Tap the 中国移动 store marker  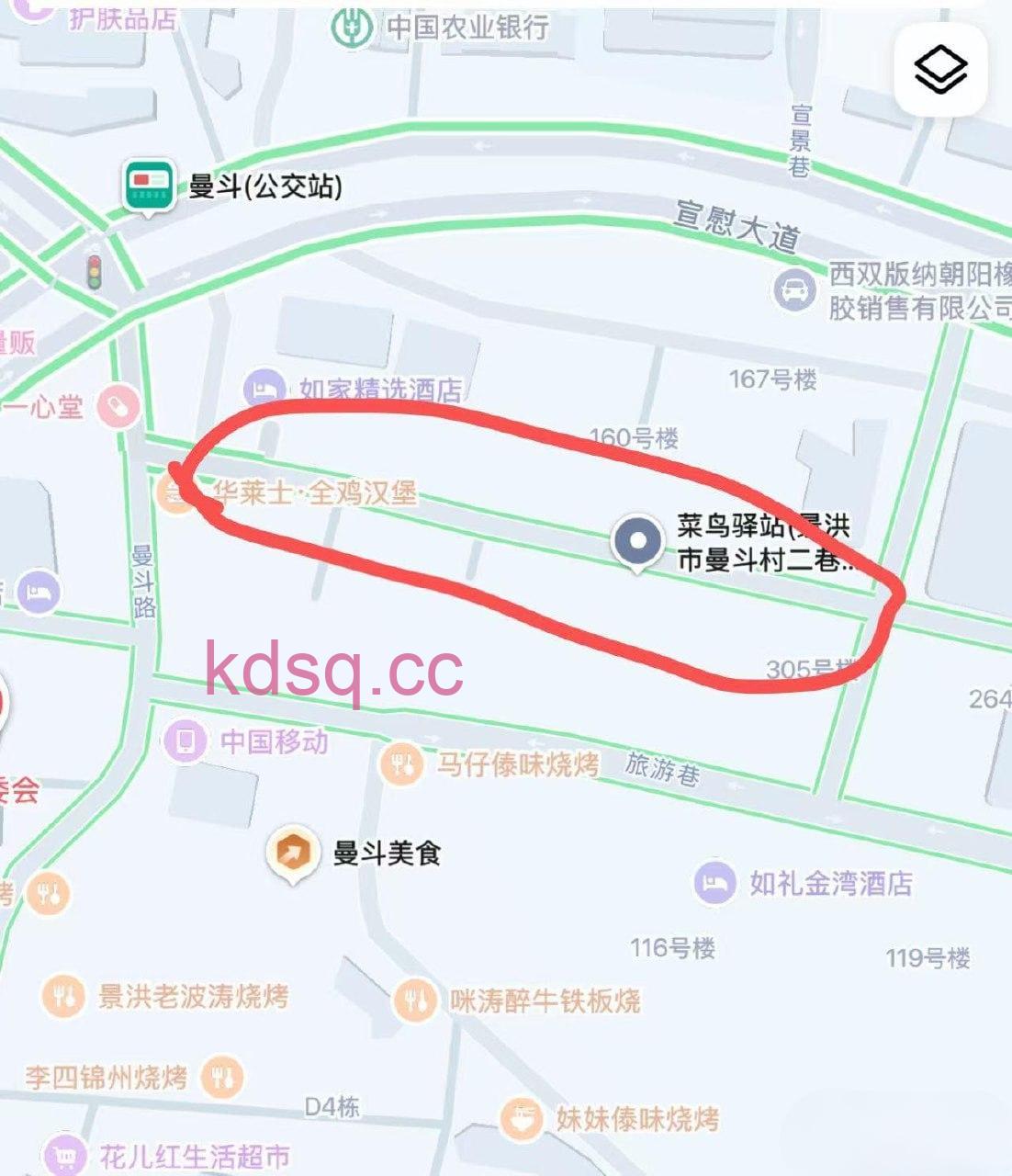coord(186,741)
